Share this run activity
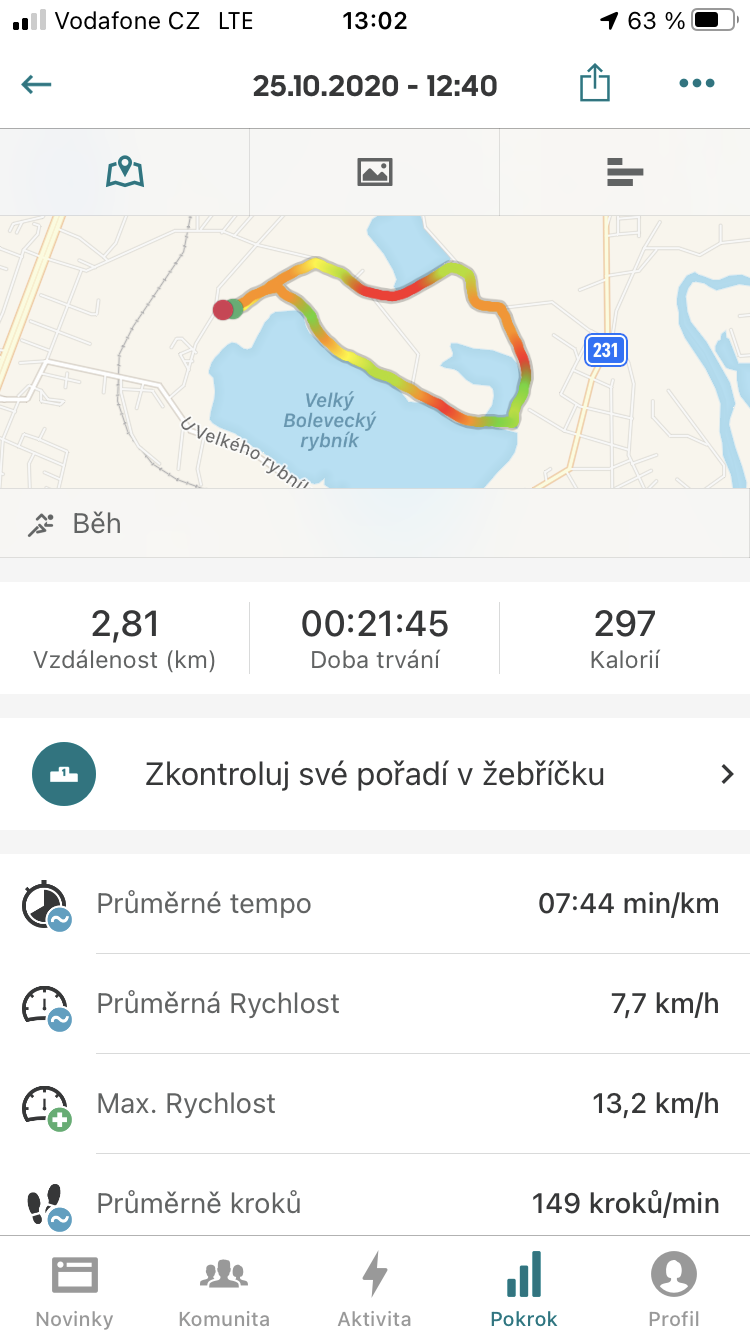 pos(595,83)
